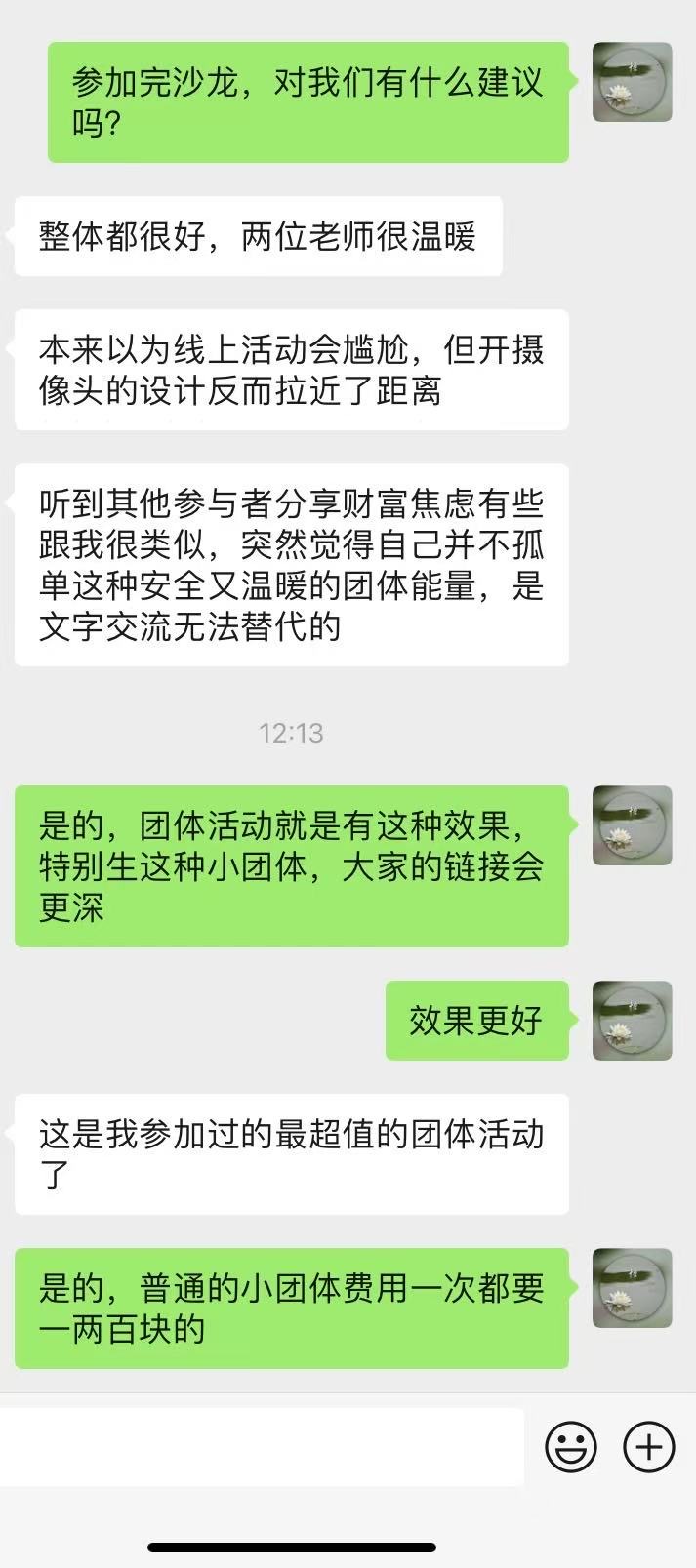Tap the avatar next to 效果更好
This screenshot has height=1568, width=696.
633,1021
